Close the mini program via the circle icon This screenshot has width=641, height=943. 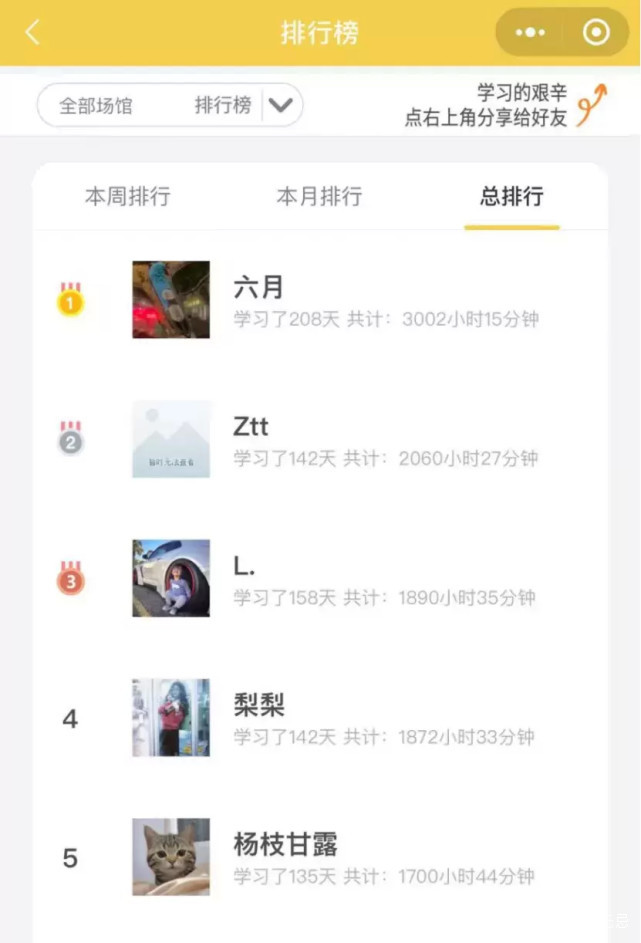[596, 33]
